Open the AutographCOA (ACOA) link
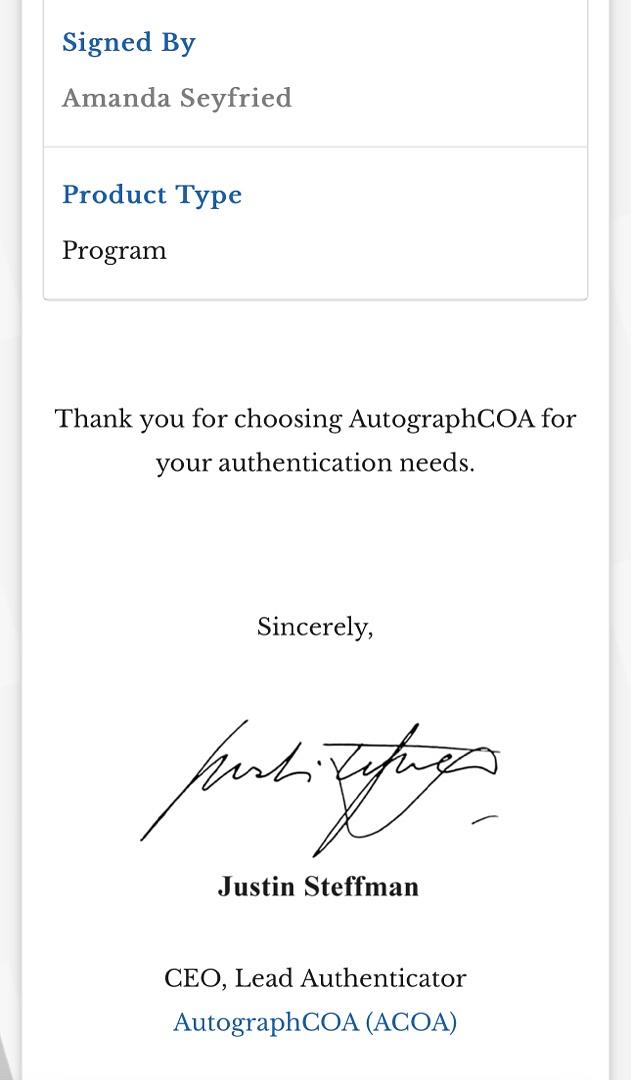 coord(315,1022)
